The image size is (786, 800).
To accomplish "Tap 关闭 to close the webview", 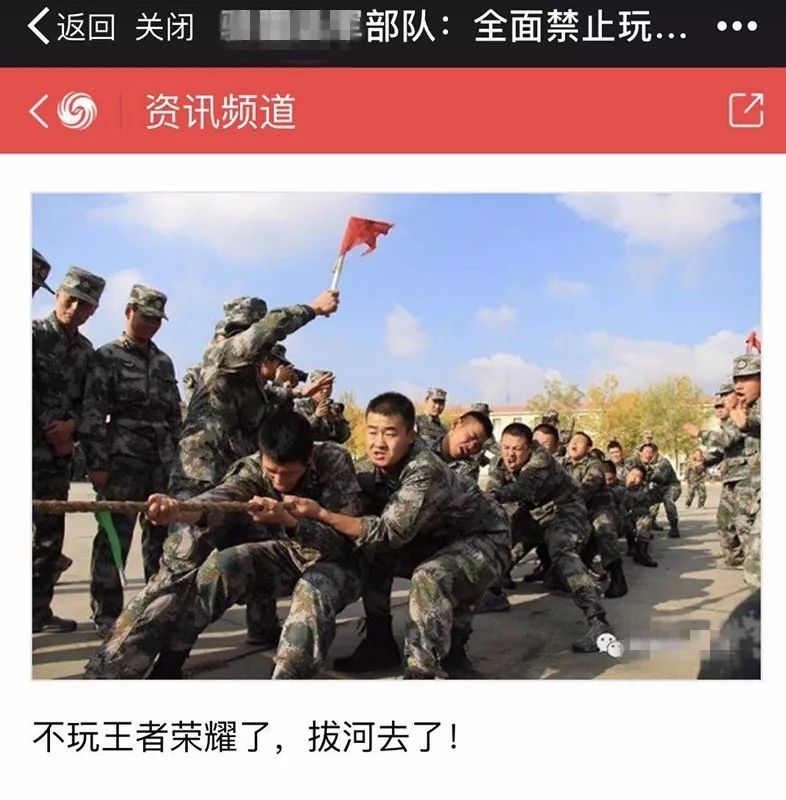I will (164, 27).
